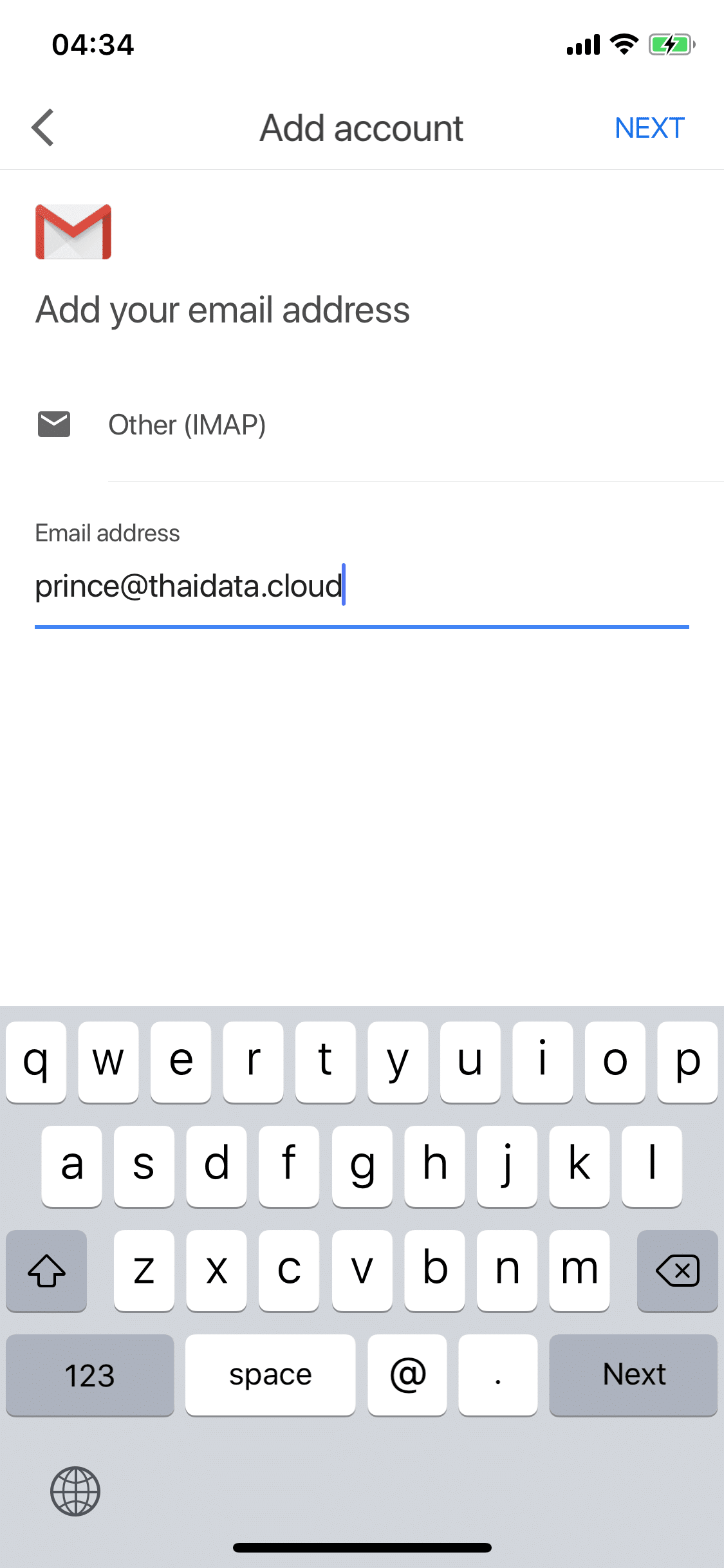Focus the Email address field
724x1568 pixels.
point(362,586)
